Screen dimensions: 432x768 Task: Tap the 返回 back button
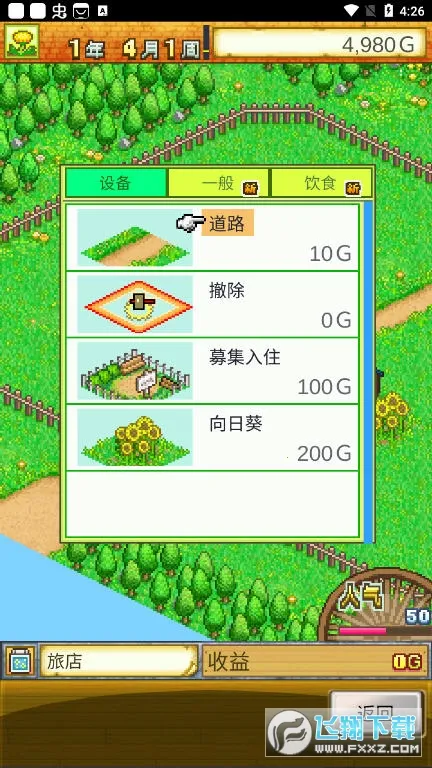(x=375, y=712)
